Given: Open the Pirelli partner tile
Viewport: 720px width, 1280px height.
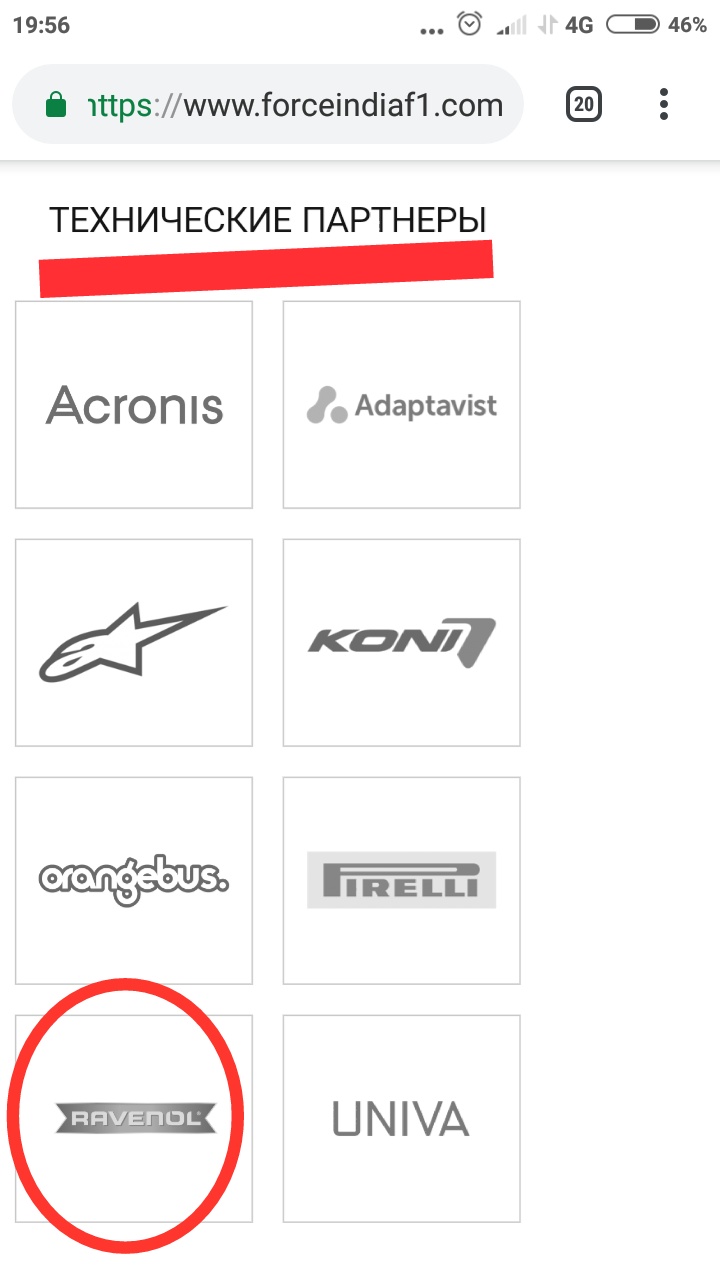Looking at the screenshot, I should [401, 880].
